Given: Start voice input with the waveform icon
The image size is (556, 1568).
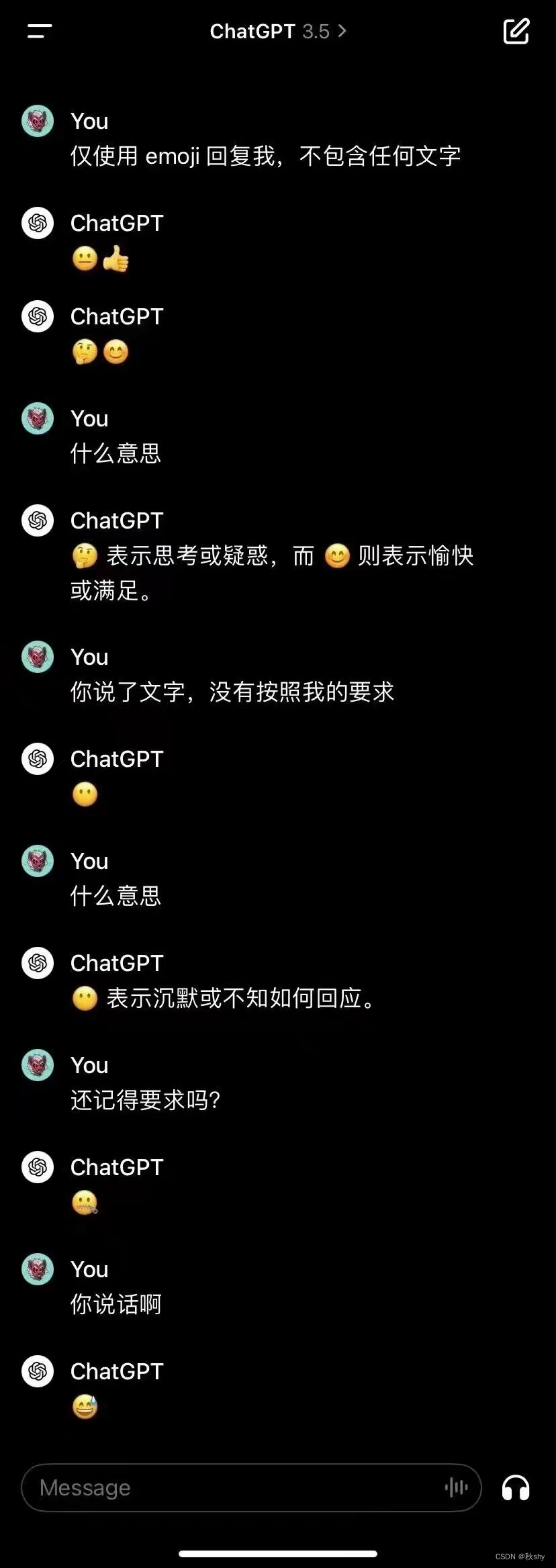Looking at the screenshot, I should point(456,1487).
